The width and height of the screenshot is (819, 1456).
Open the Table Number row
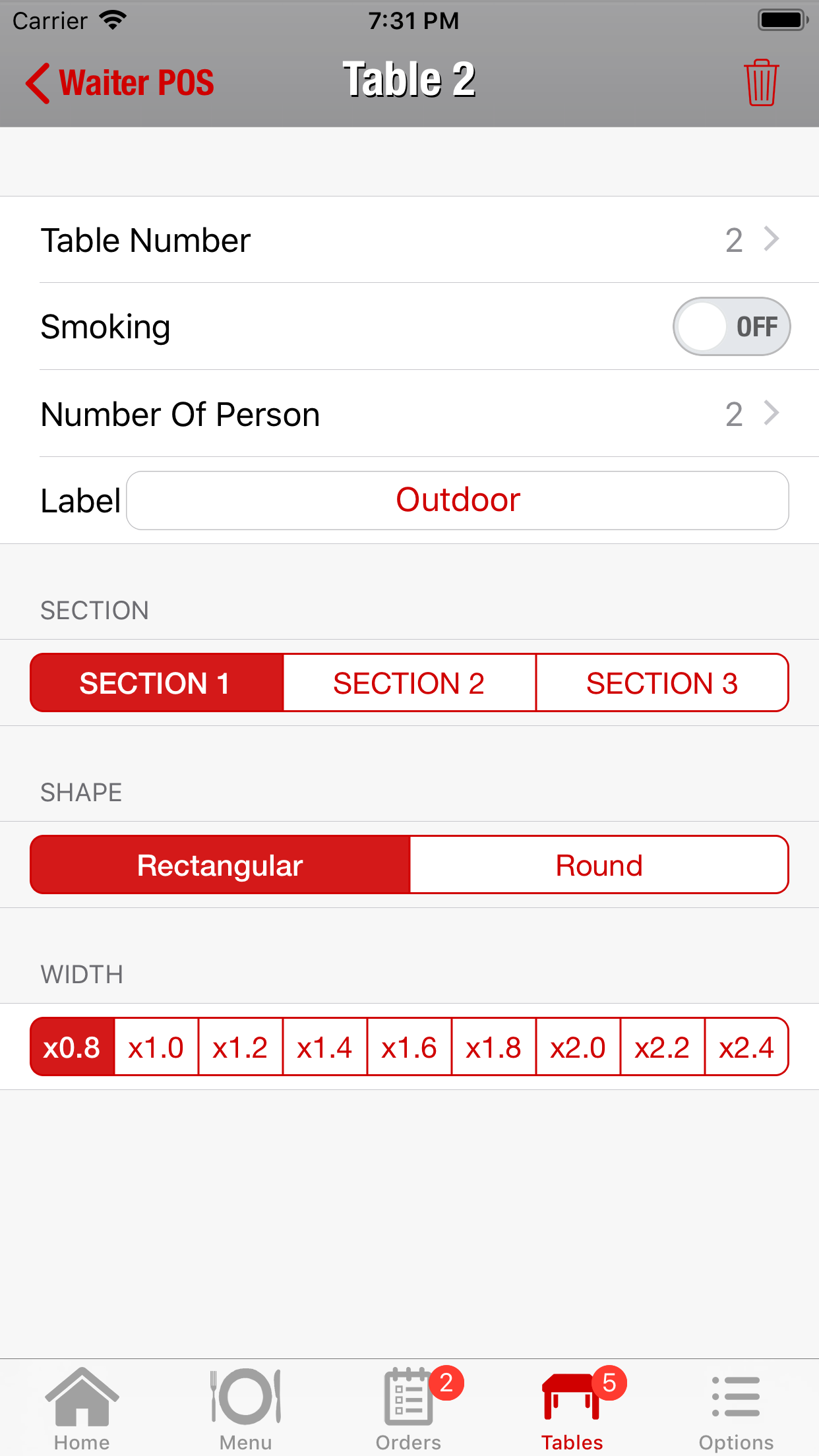point(409,240)
